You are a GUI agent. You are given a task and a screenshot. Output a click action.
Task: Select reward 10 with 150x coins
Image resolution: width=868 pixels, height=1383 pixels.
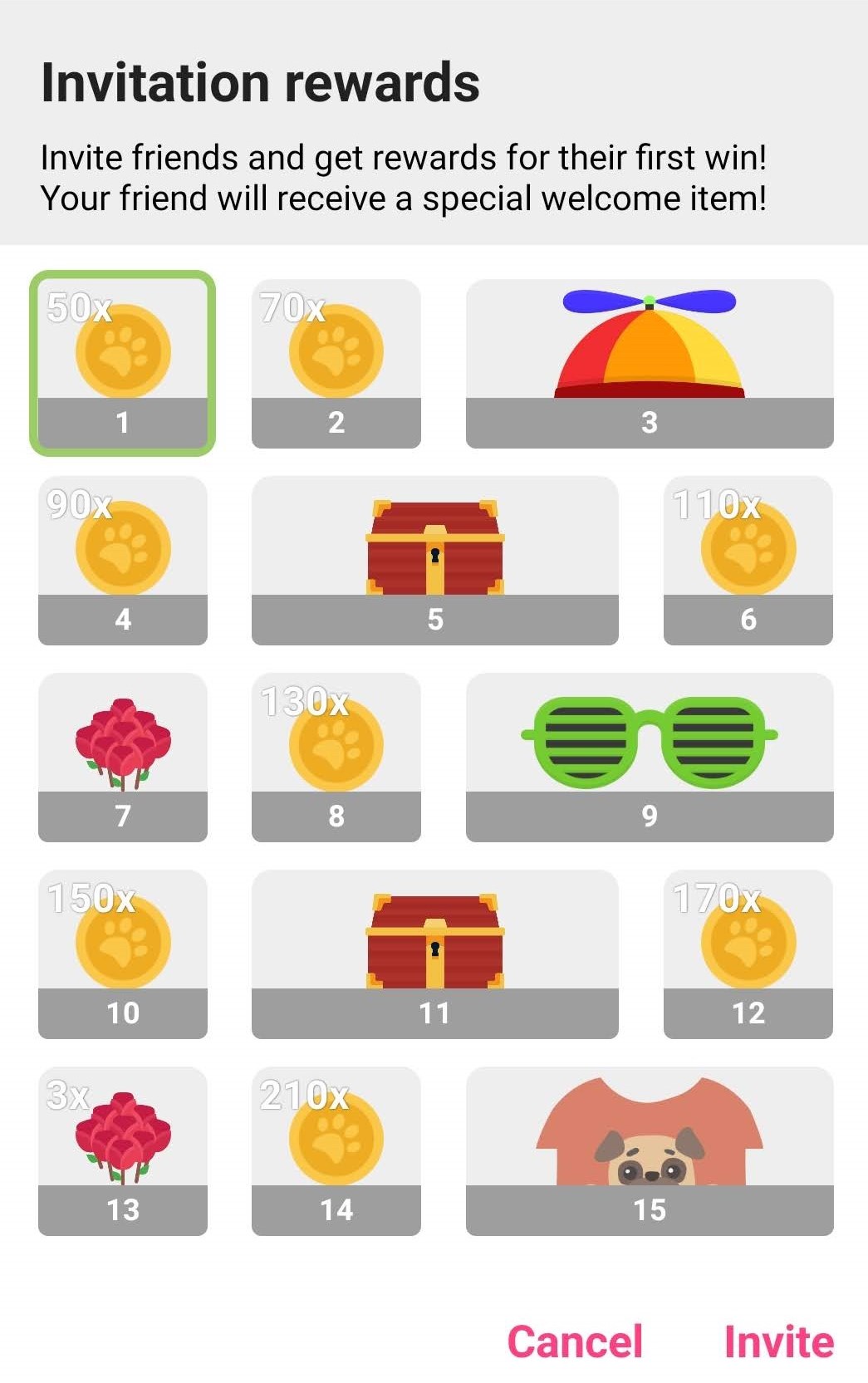click(123, 954)
